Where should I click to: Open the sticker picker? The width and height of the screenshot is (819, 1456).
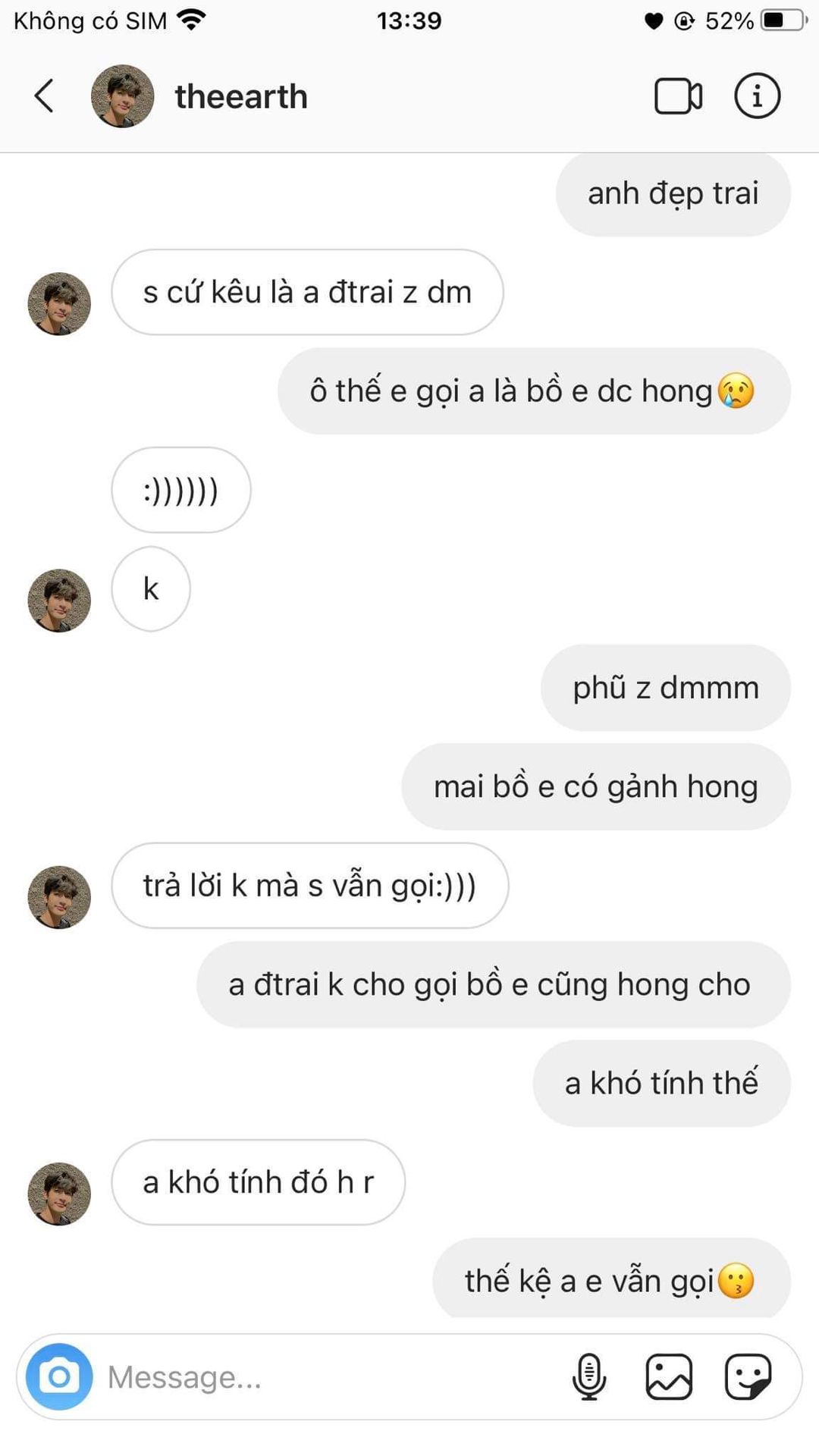tap(748, 1376)
